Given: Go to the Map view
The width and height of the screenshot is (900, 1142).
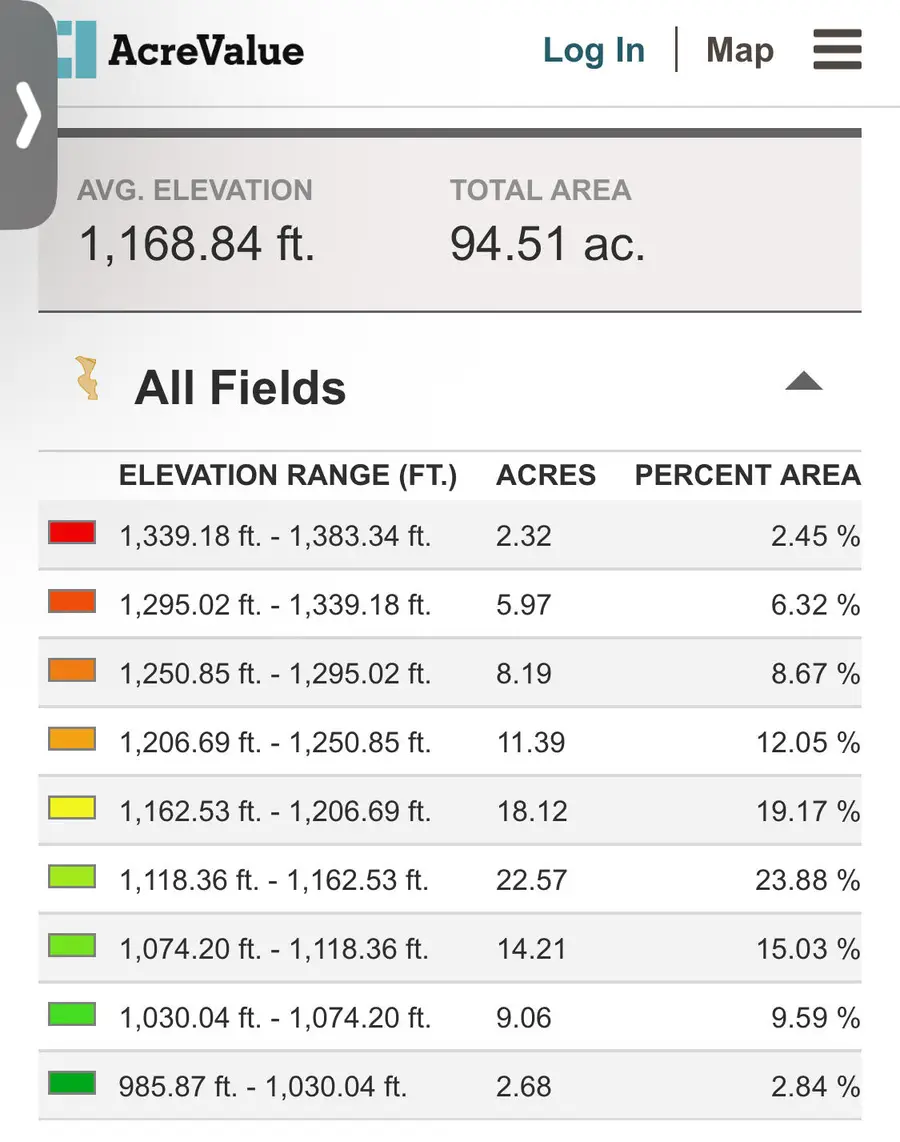Looking at the screenshot, I should 739,50.
